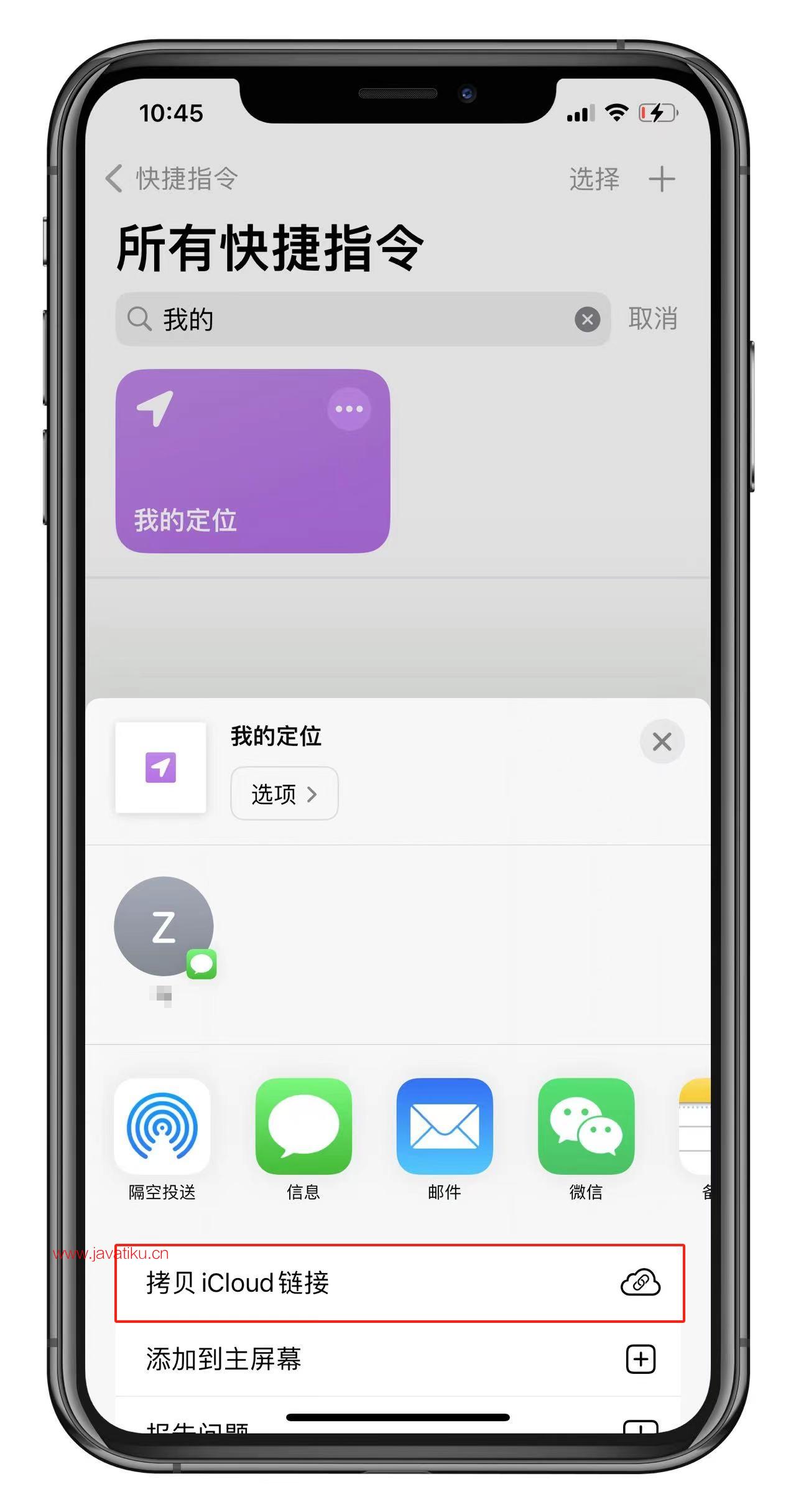Tap 取消 to cancel search
Viewport: 796px width, 1512px height.
(x=652, y=319)
